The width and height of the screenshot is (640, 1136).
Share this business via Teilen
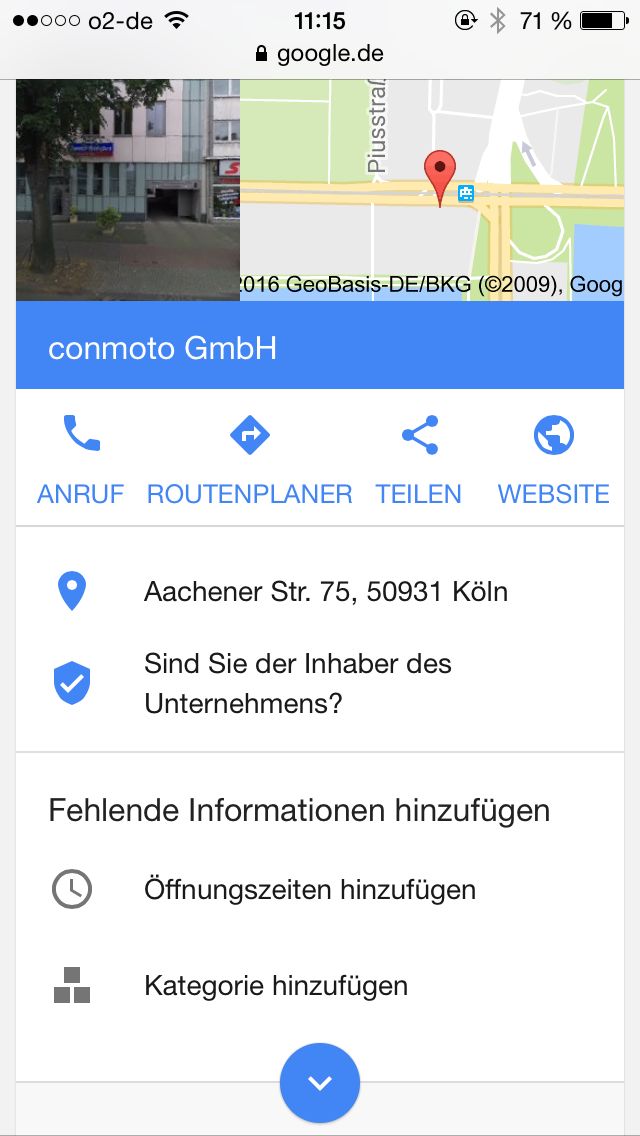coord(419,459)
